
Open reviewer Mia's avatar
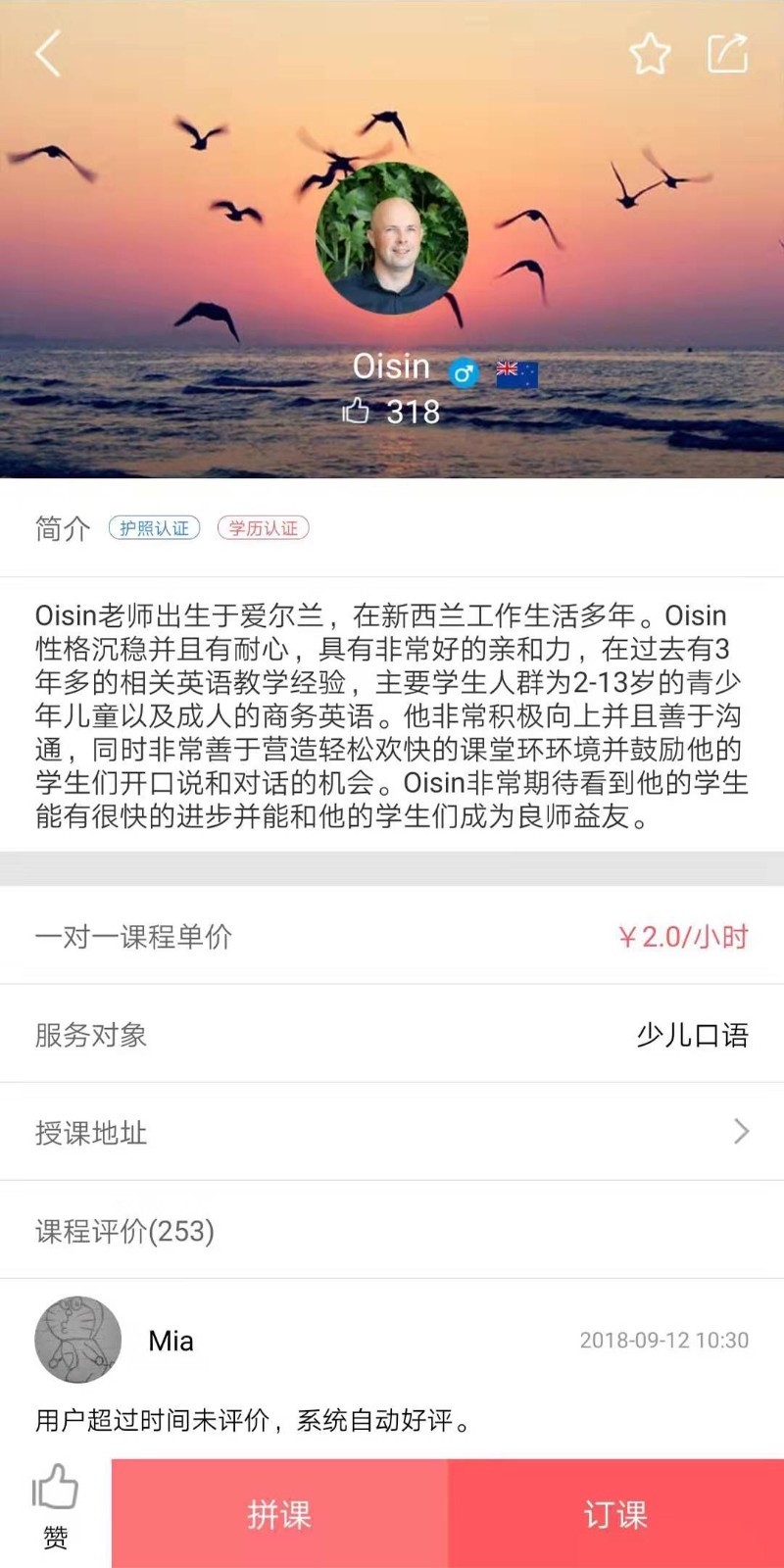click(78, 1340)
